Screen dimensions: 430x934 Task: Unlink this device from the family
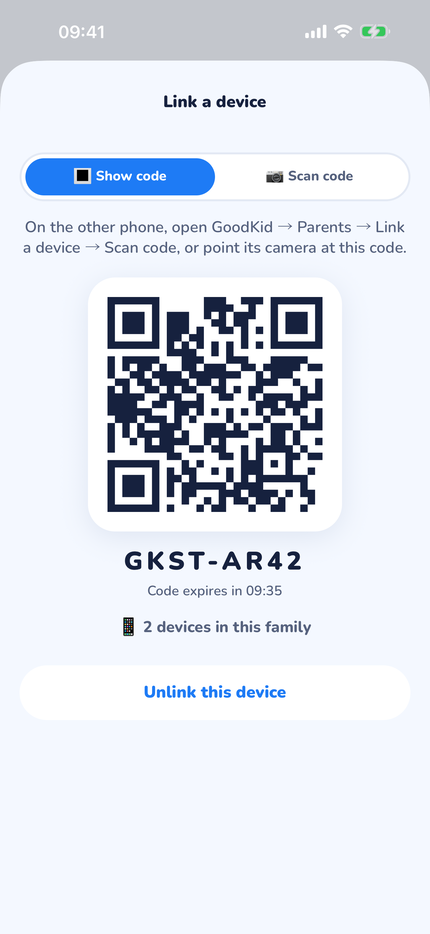[215, 692]
